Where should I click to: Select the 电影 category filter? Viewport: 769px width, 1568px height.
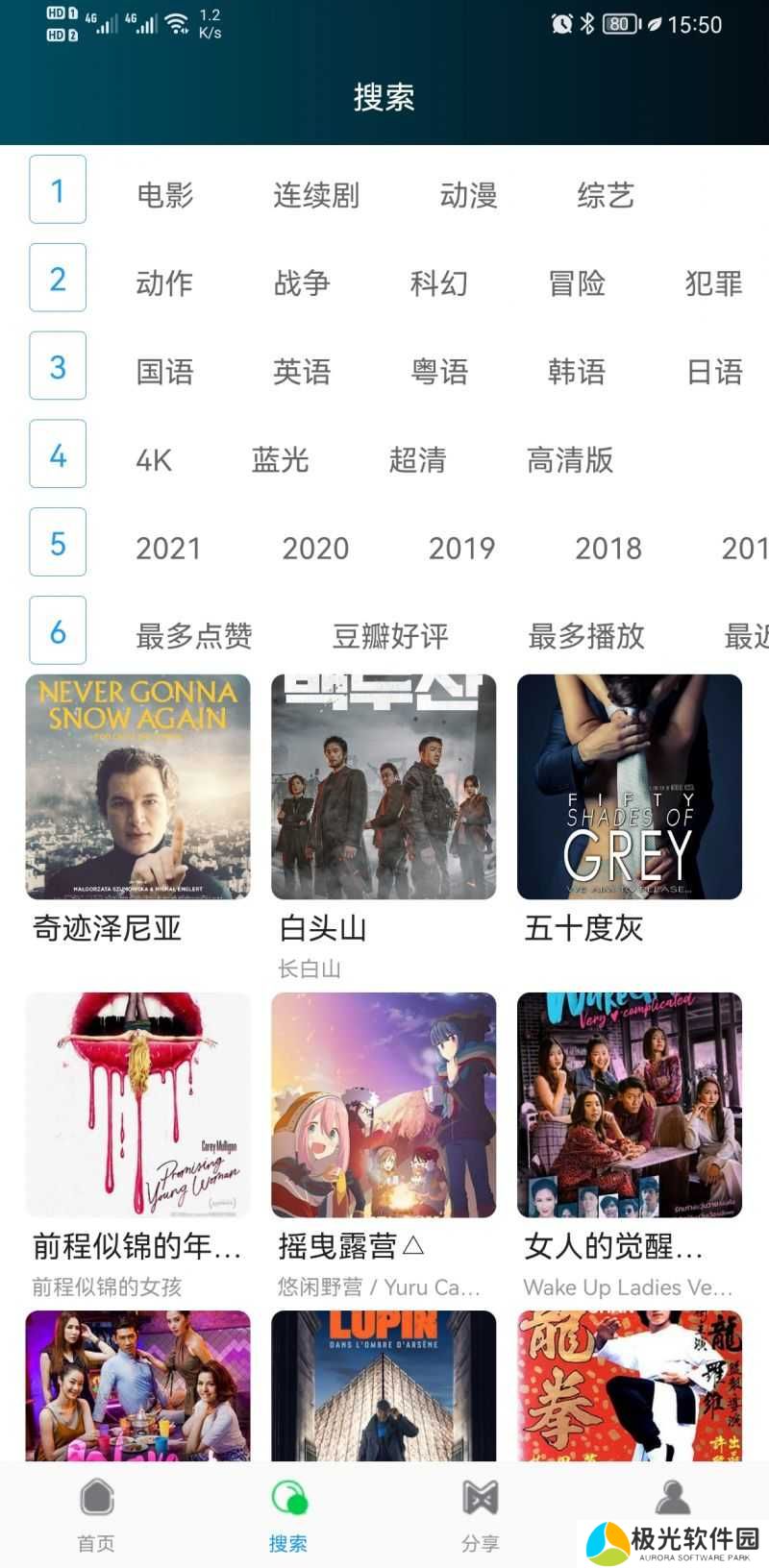[x=164, y=195]
